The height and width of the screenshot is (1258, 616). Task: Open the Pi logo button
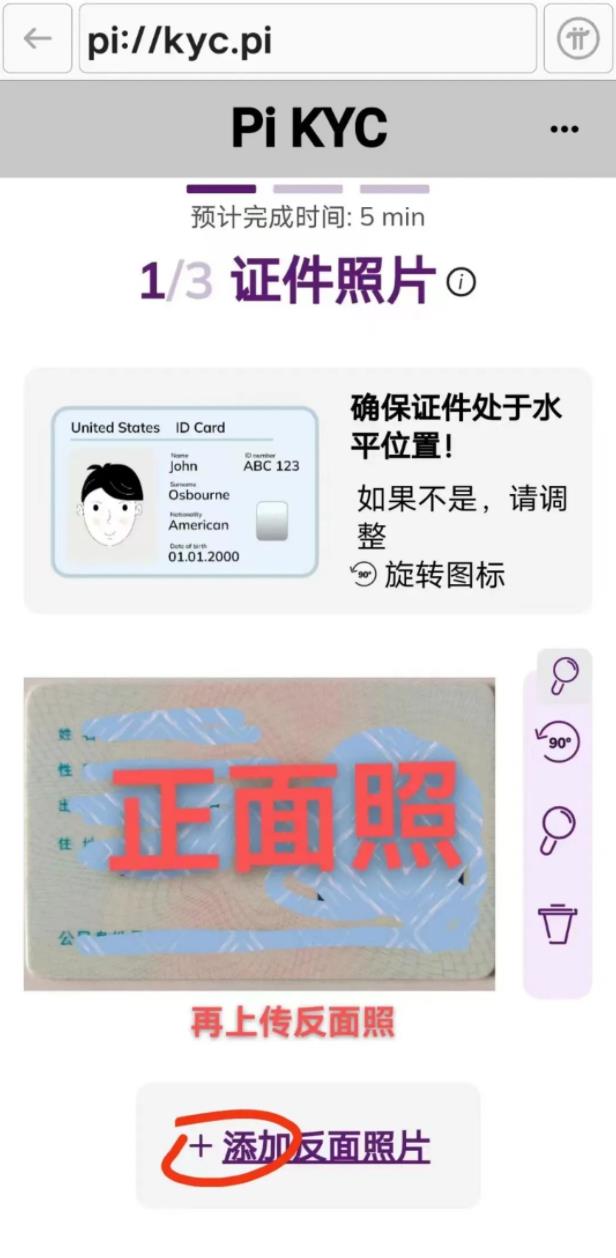577,38
